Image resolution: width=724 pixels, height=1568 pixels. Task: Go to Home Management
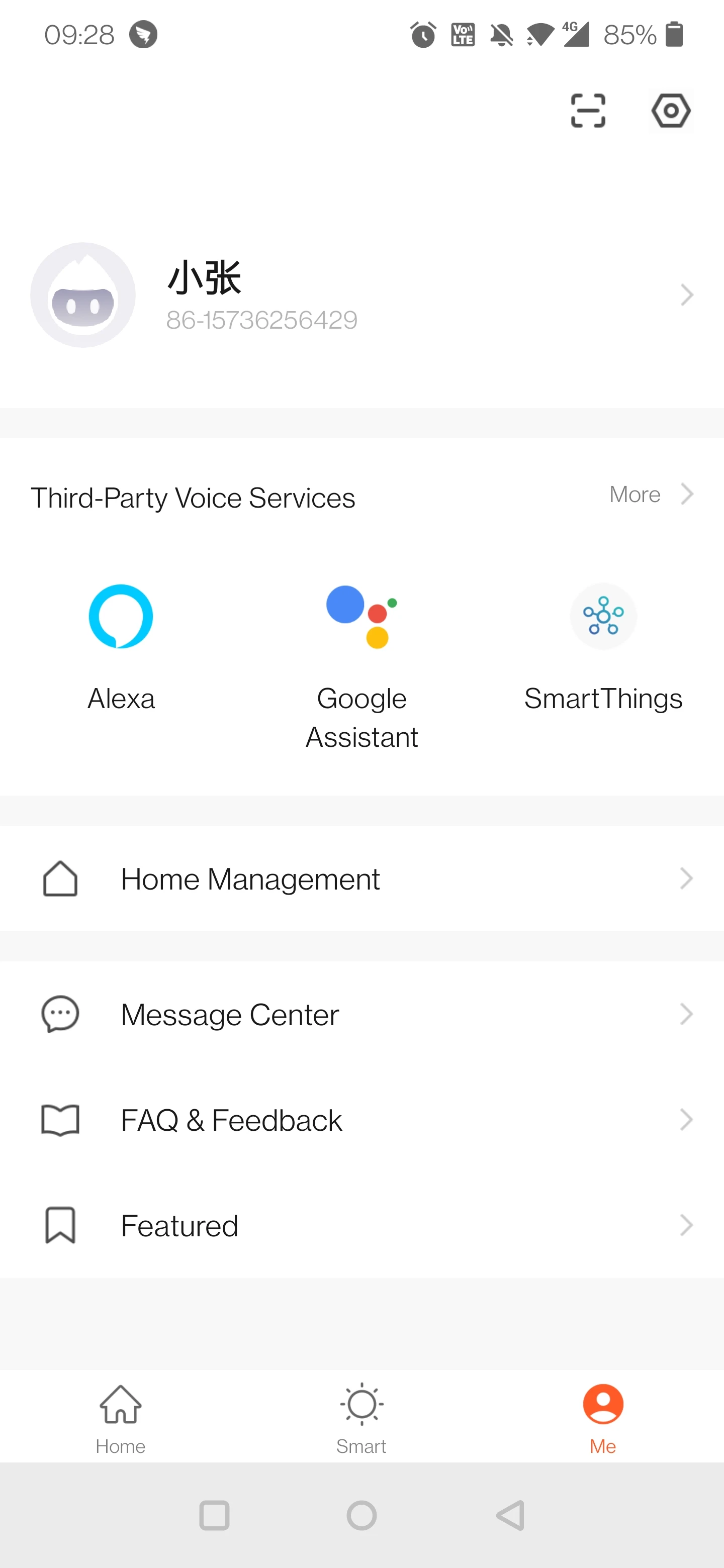pyautogui.click(x=361, y=878)
